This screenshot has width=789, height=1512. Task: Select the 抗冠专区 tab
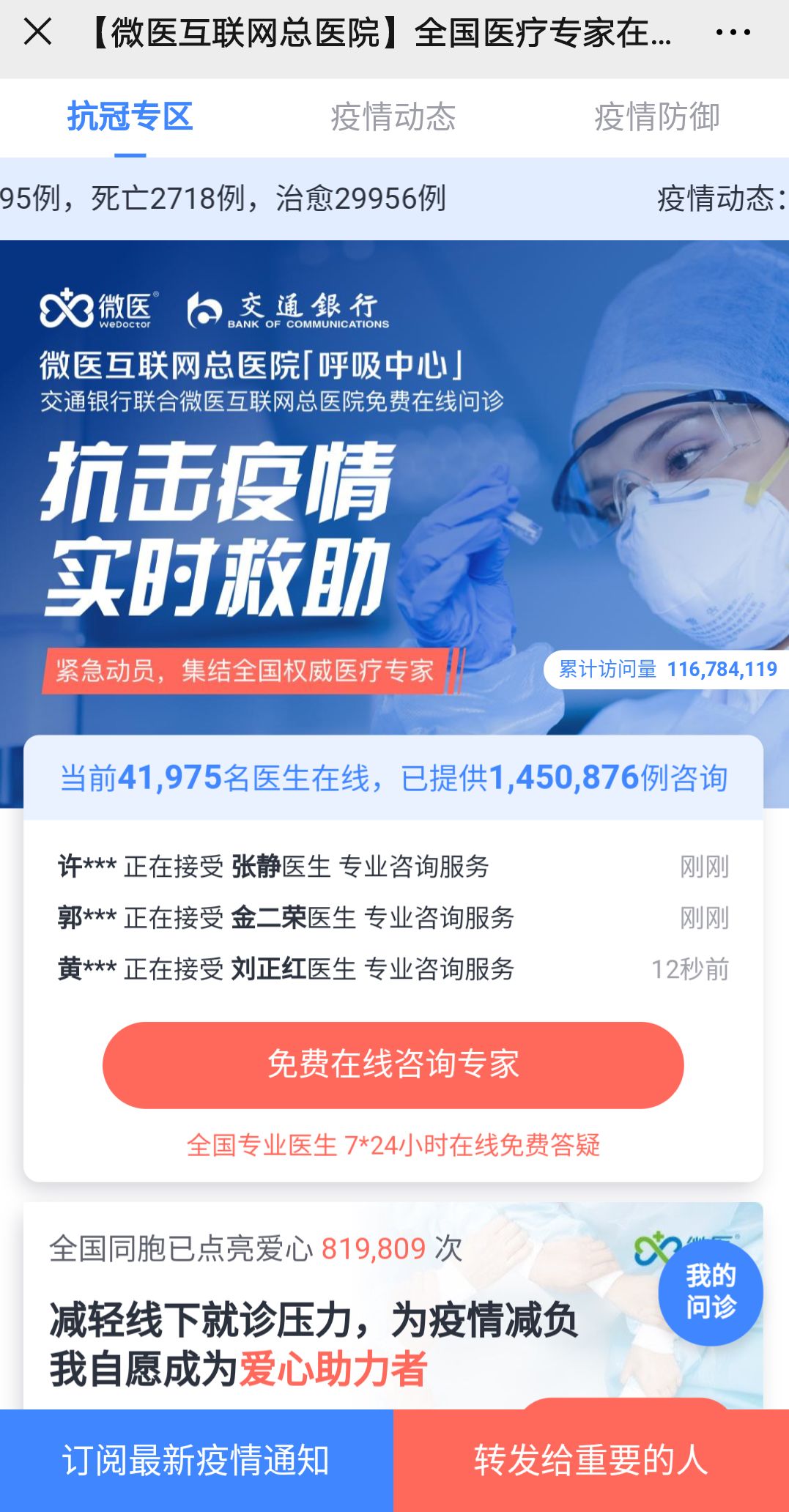(x=130, y=117)
